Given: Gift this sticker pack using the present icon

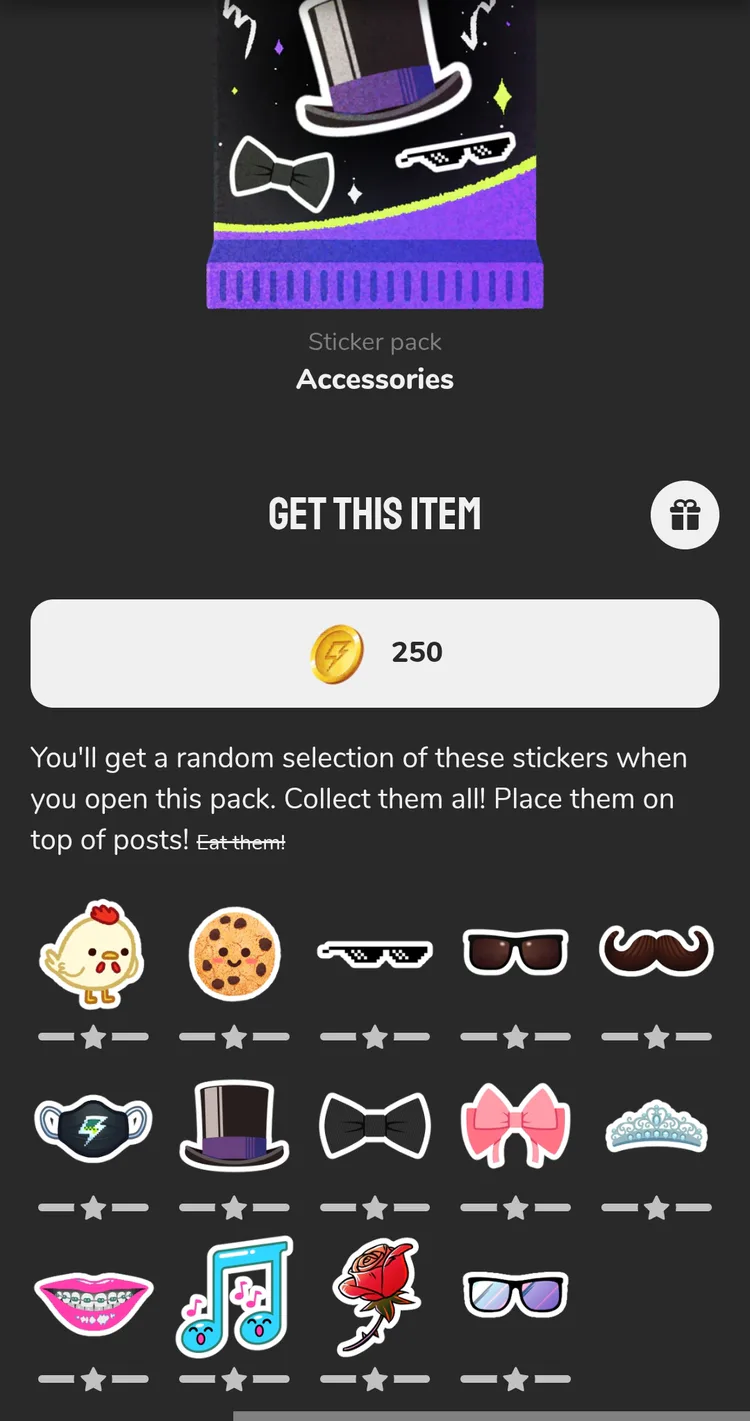Looking at the screenshot, I should pyautogui.click(x=684, y=515).
